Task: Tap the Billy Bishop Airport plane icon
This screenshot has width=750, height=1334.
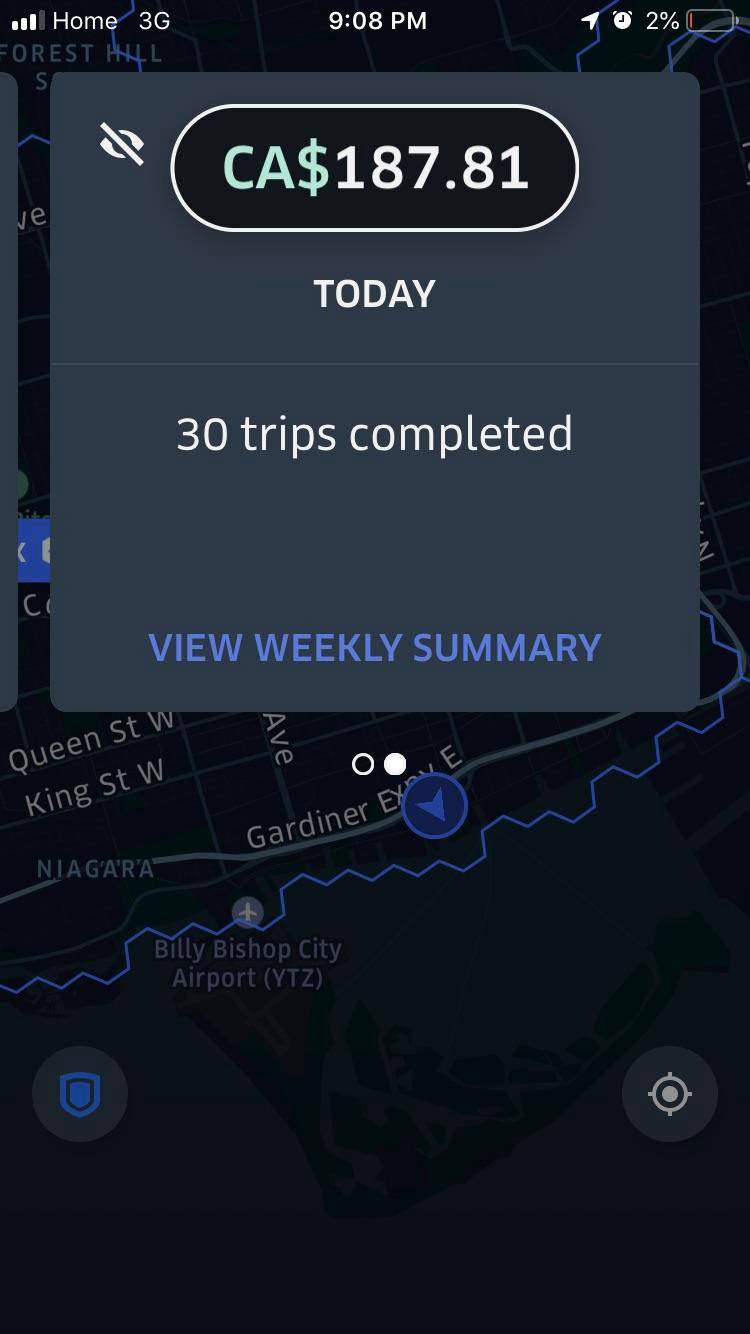Action: (x=247, y=911)
